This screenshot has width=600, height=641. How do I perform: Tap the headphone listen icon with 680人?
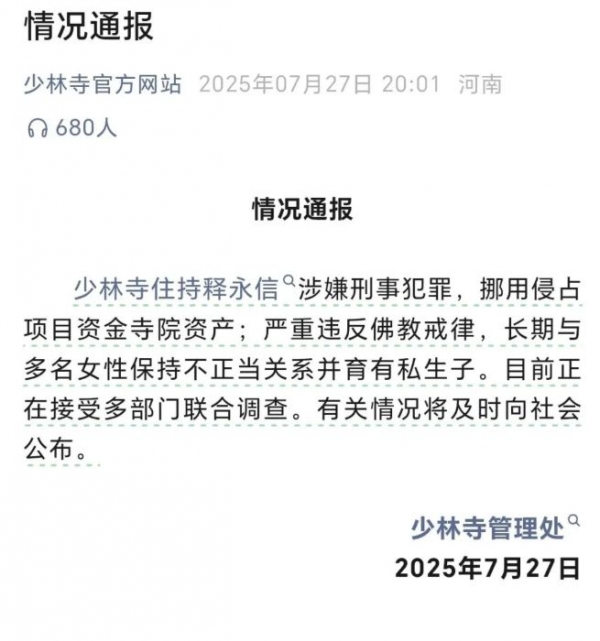pos(39,129)
